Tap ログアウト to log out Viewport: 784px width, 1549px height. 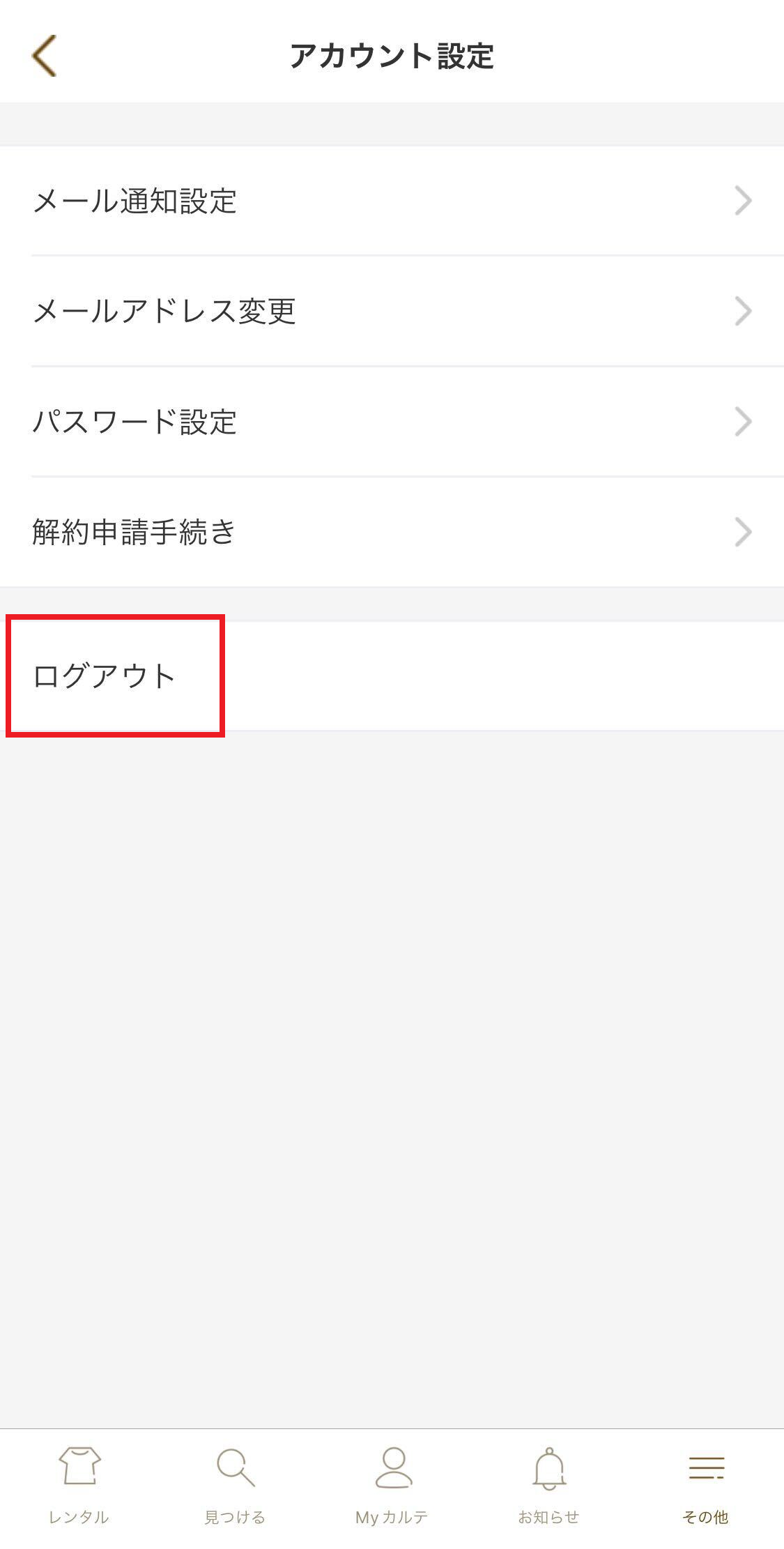point(105,676)
